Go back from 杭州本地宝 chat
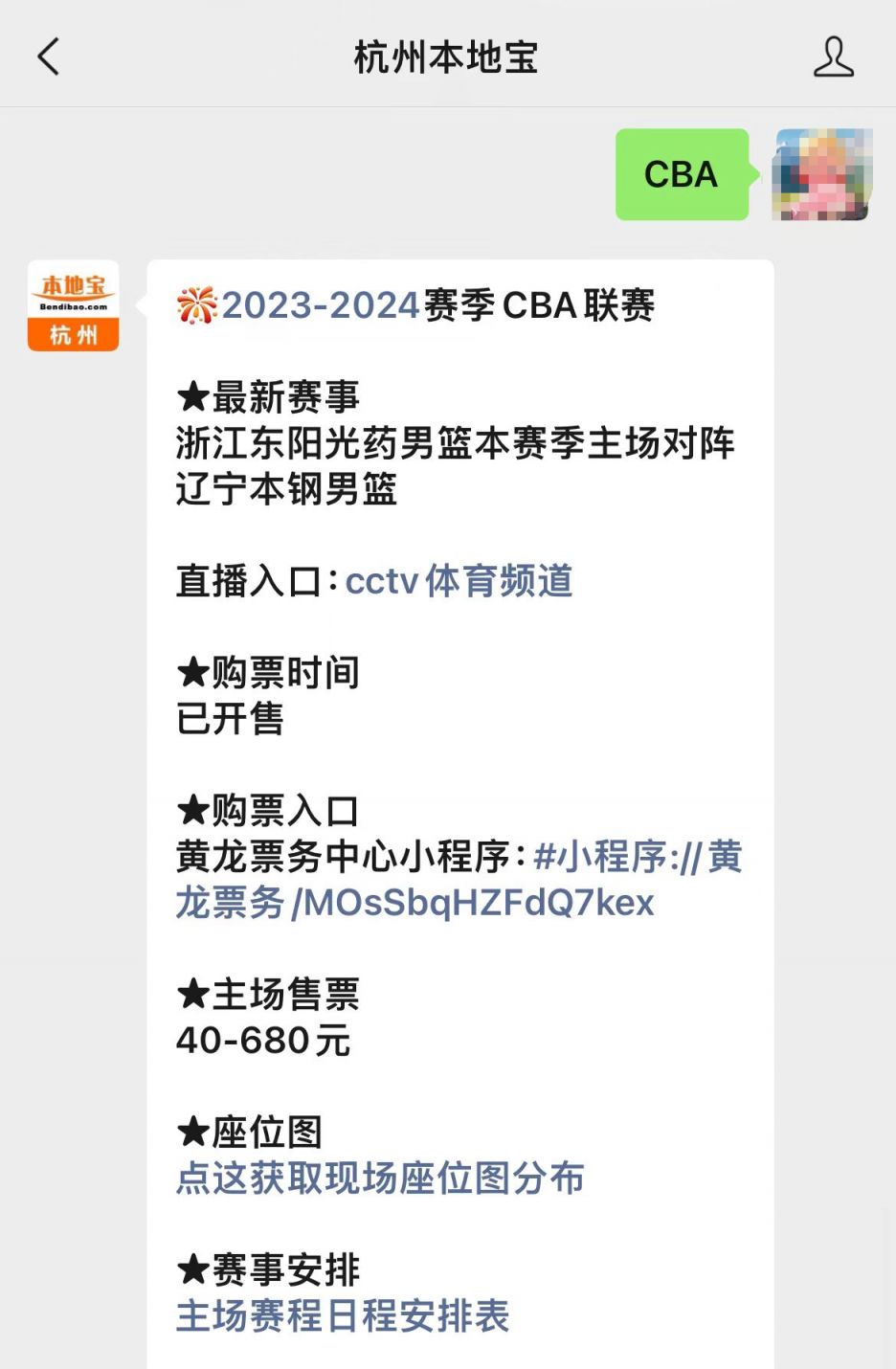The image size is (896, 1369). point(49,56)
